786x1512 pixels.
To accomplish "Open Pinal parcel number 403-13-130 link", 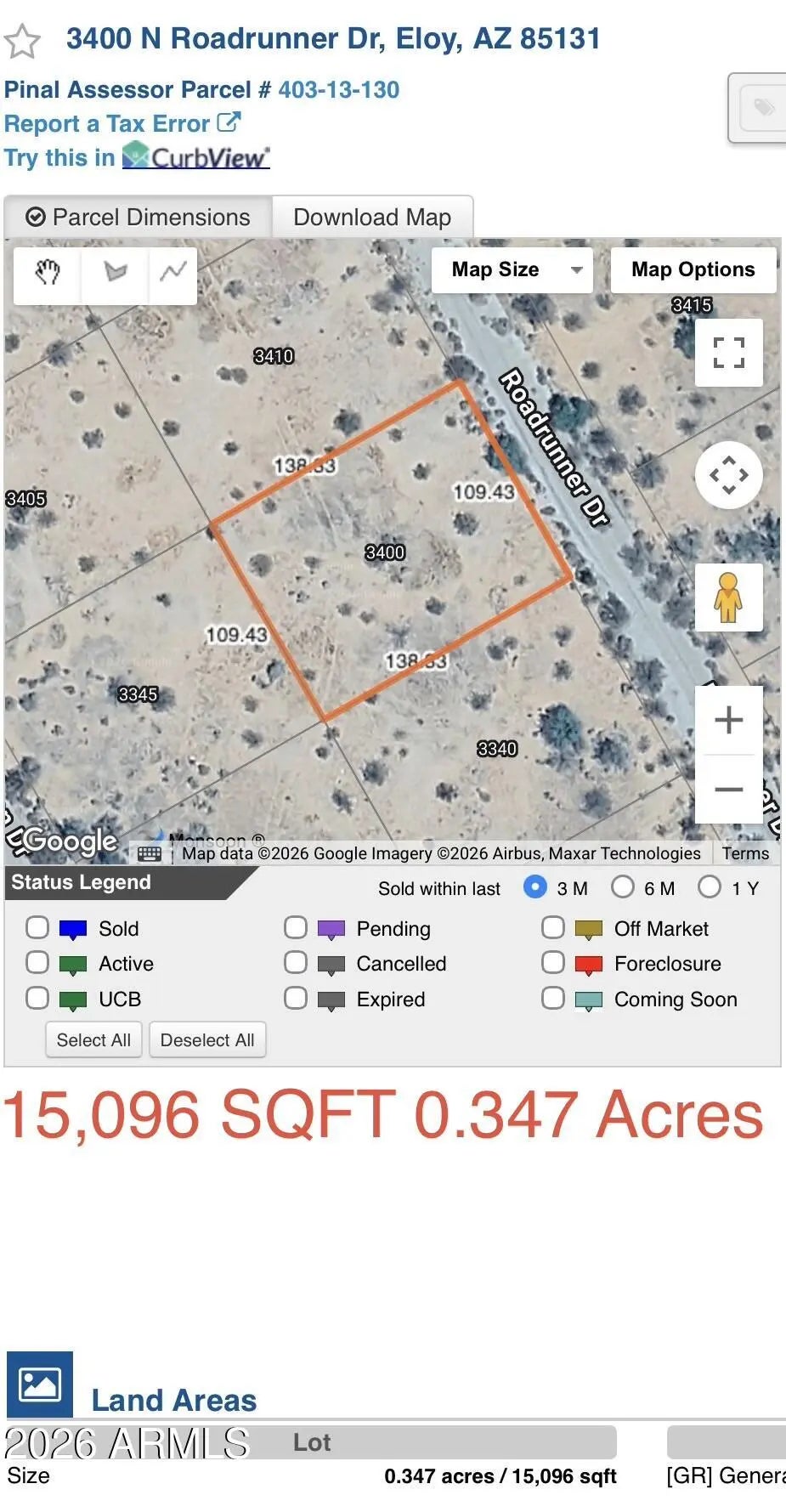I will tap(338, 90).
